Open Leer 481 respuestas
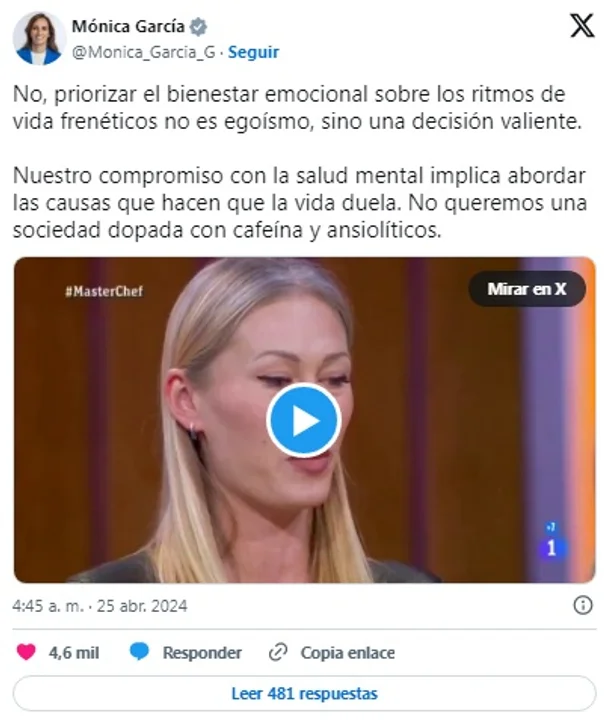 (x=304, y=693)
